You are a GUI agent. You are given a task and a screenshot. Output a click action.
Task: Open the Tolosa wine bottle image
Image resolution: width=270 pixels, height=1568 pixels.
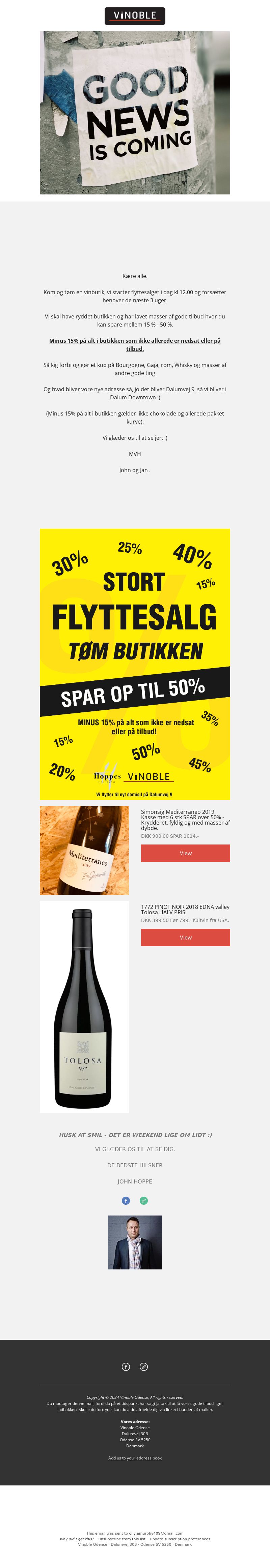click(x=84, y=1007)
